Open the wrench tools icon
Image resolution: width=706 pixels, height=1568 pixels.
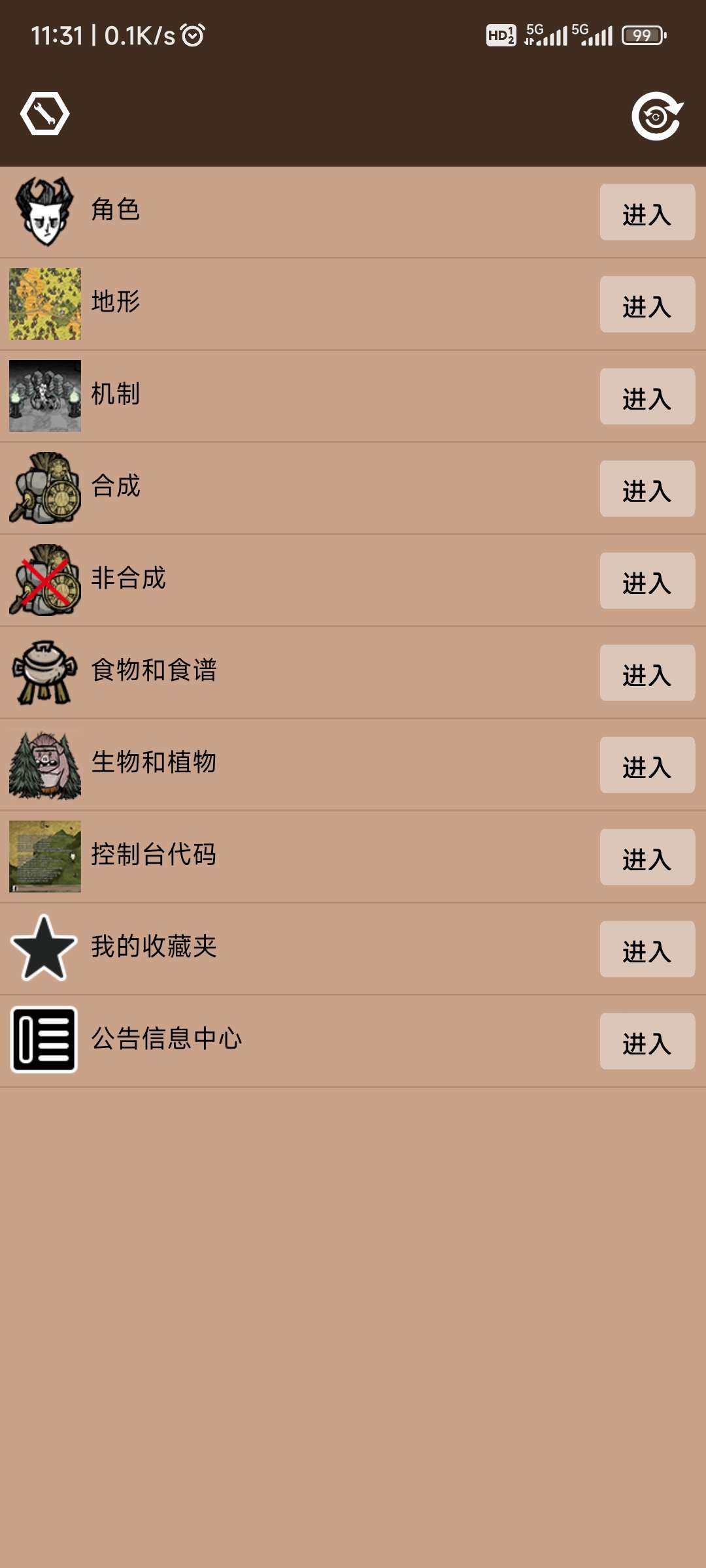44,114
